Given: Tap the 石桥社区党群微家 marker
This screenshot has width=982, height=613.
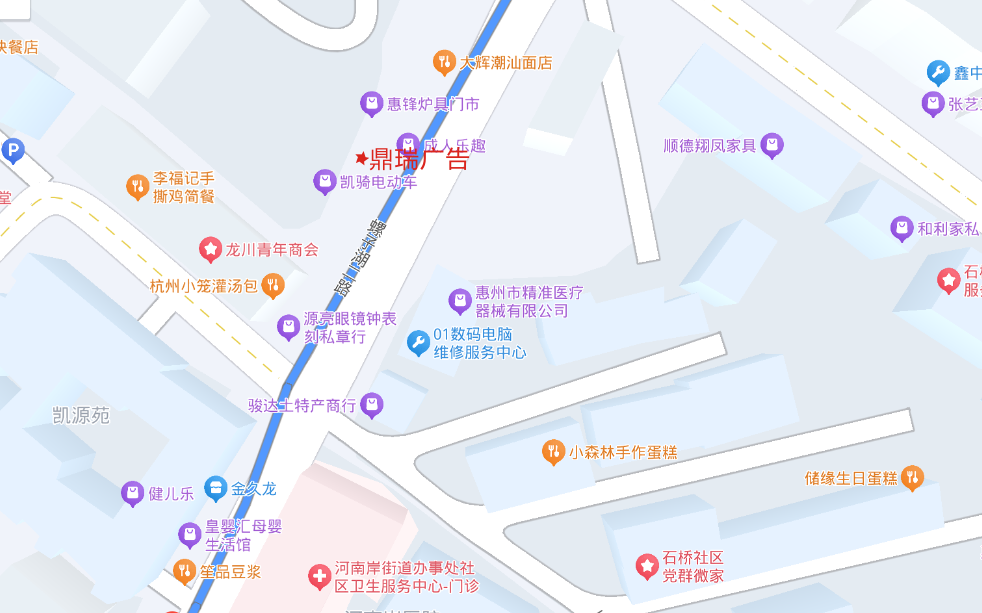Looking at the screenshot, I should pyautogui.click(x=647, y=567).
